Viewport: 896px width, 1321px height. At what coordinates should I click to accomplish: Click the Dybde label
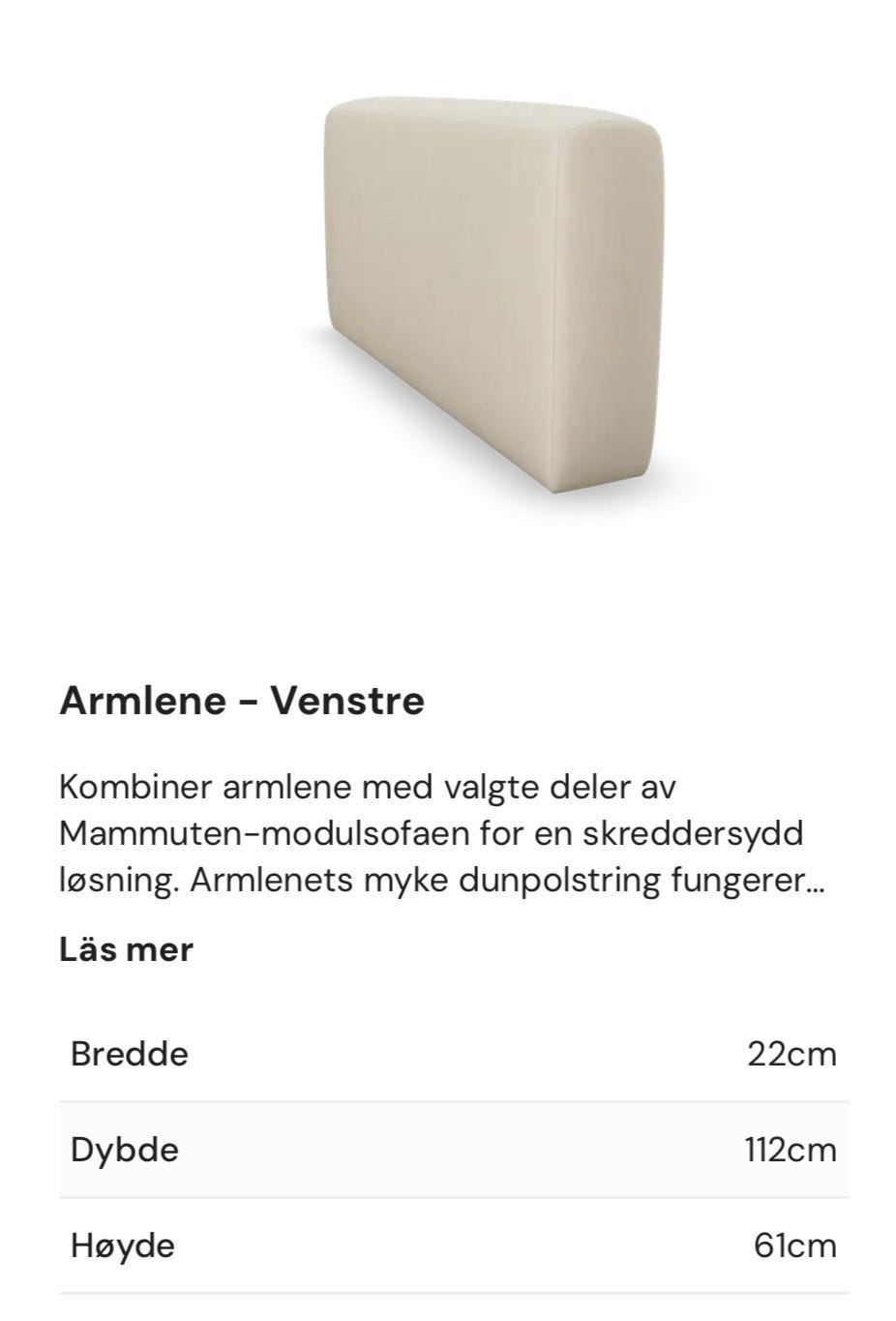pos(122,1150)
